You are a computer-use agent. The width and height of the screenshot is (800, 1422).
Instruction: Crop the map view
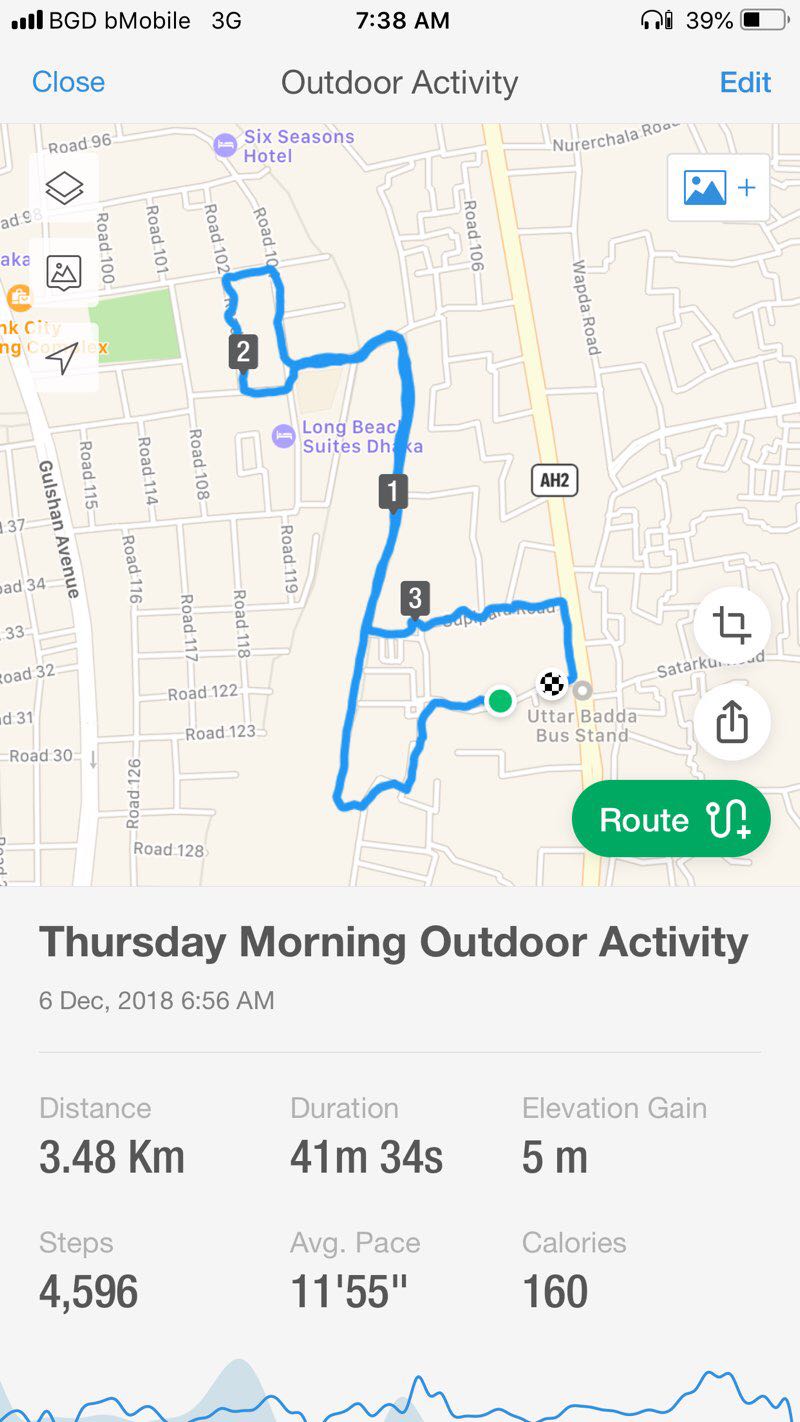731,627
